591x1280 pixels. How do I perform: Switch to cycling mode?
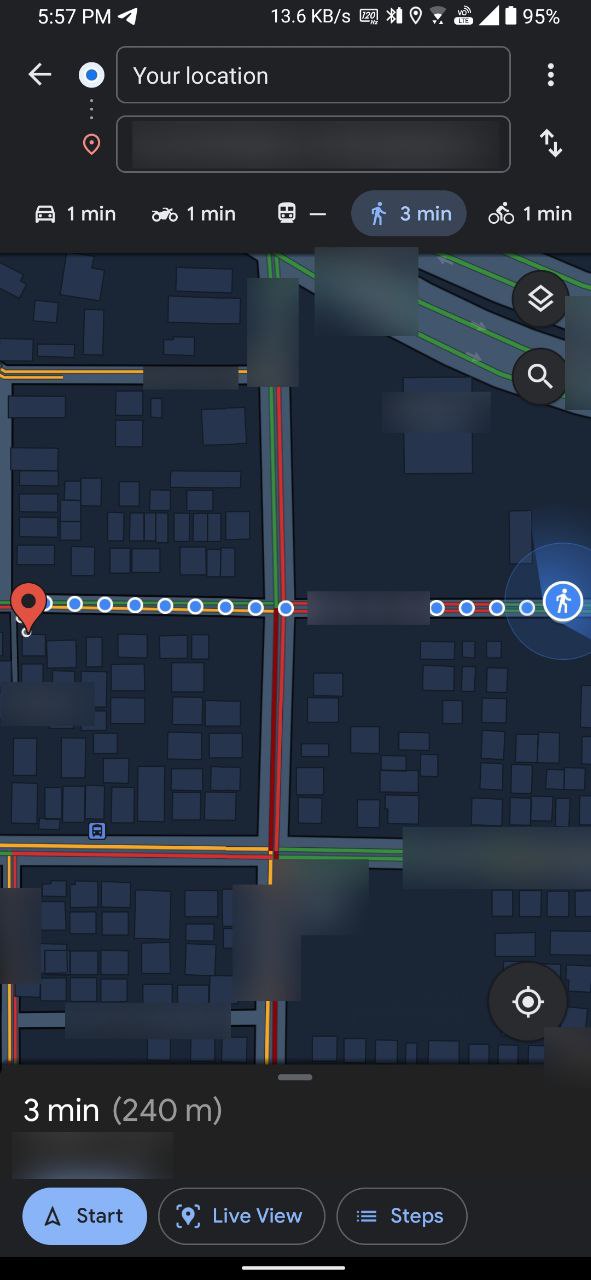[x=530, y=214]
